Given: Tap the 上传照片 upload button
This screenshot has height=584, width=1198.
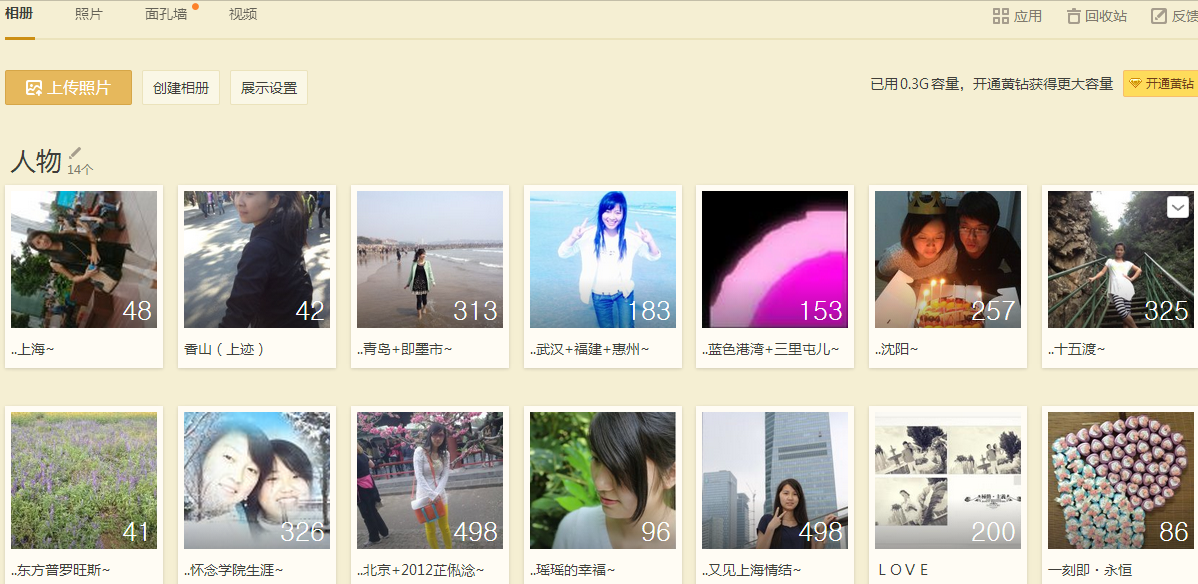Looking at the screenshot, I should pyautogui.click(x=68, y=88).
